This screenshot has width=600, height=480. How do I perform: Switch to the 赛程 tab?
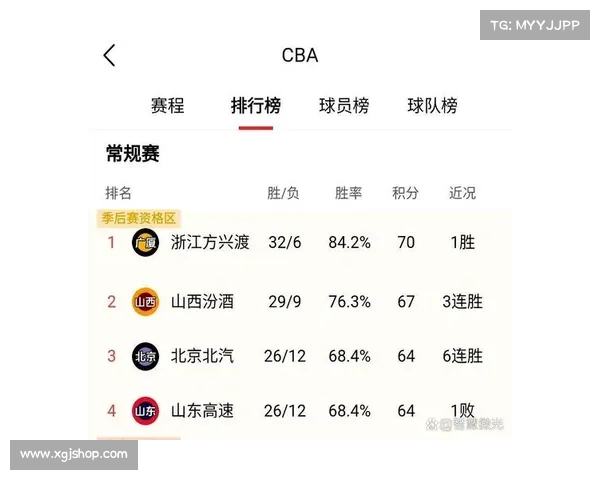pyautogui.click(x=167, y=105)
